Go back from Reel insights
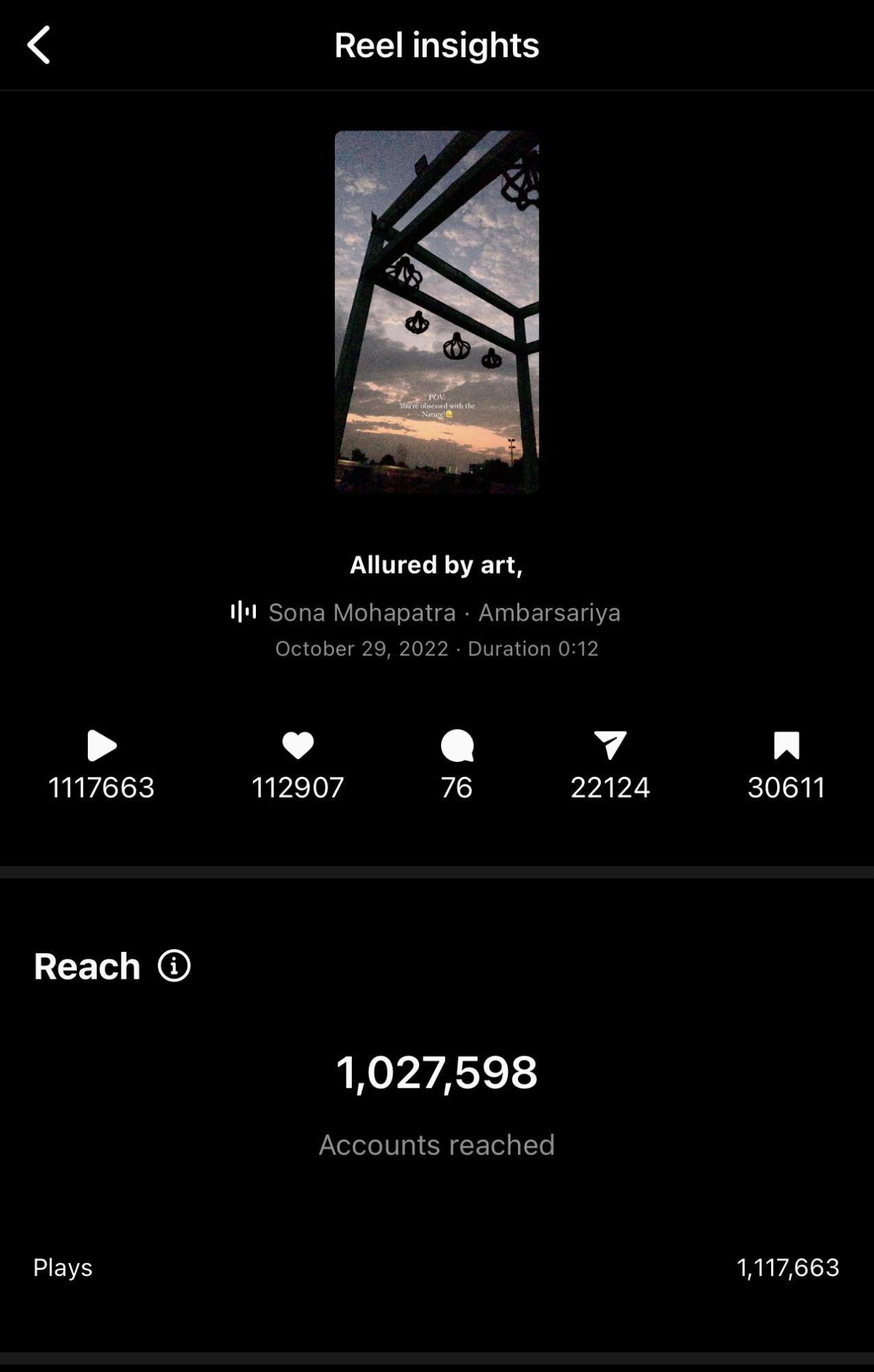 39,45
